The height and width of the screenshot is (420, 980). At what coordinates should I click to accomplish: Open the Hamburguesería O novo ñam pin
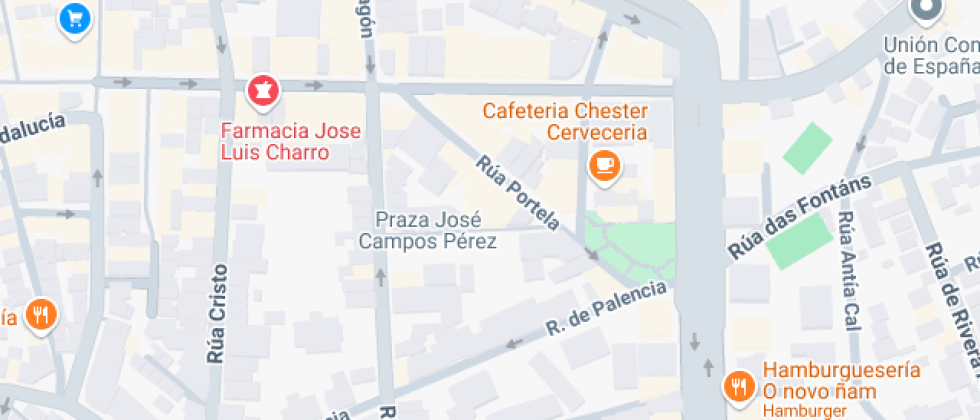coord(738,385)
